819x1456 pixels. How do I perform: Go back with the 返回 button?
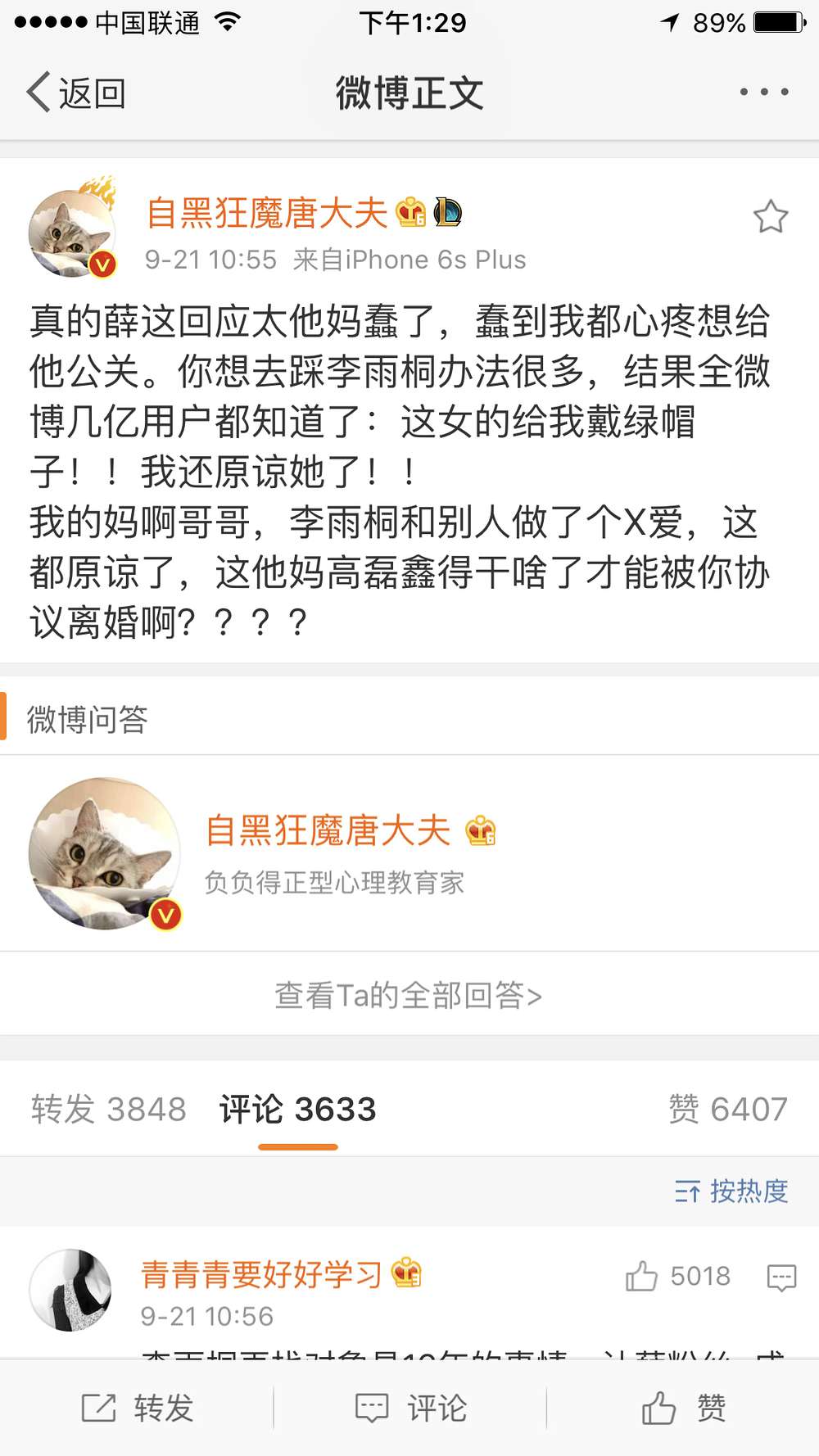click(x=75, y=93)
